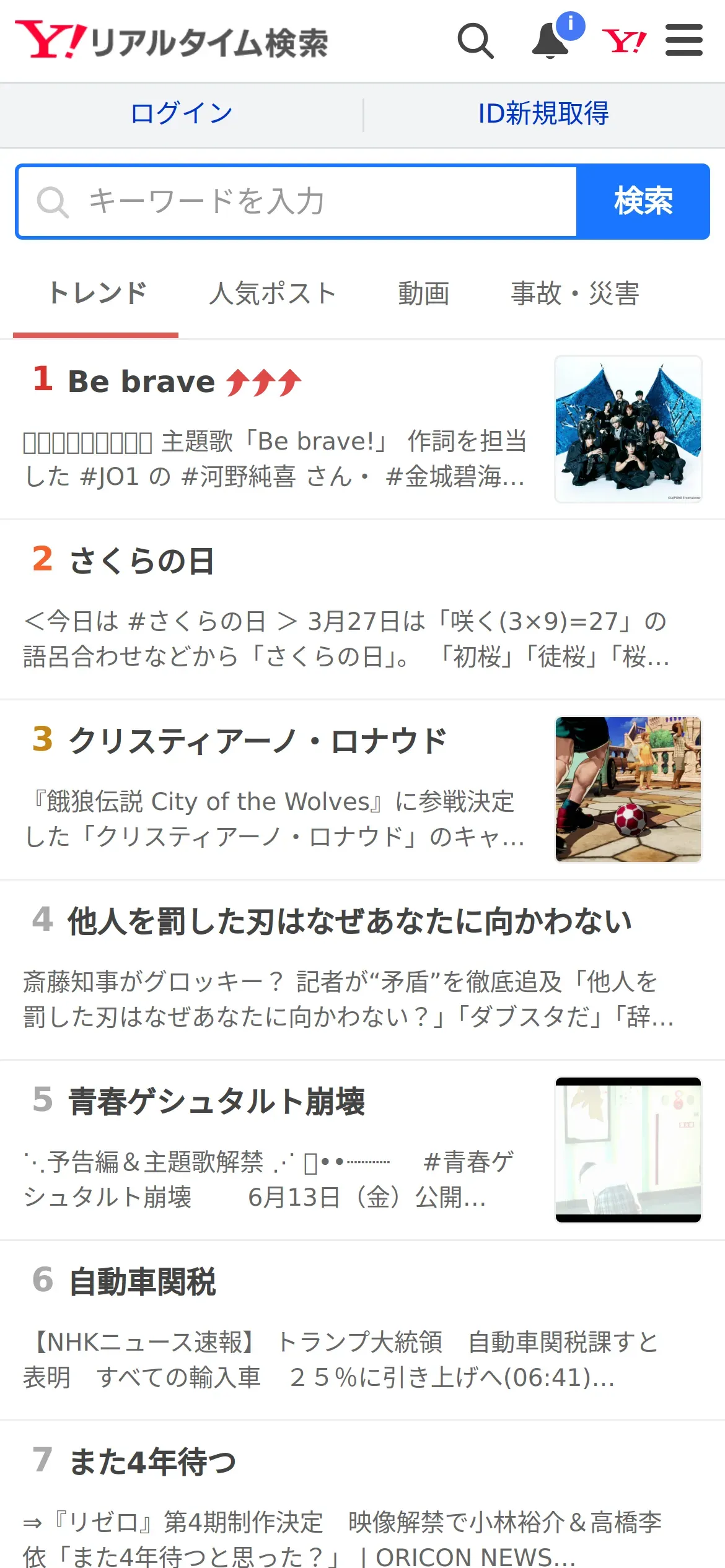Screen dimensions: 725x1568
Task: Open trend 6 自動車関税
Action: pos(362,1331)
